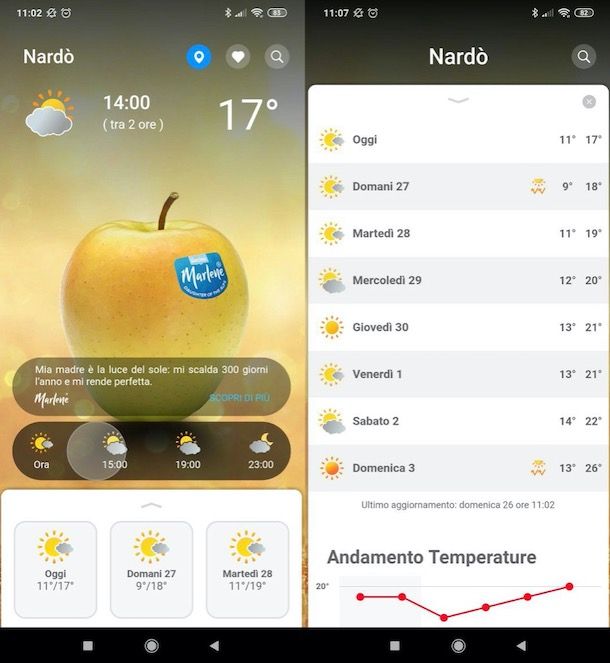Open Domenica 3 row in forecast list

458,468
